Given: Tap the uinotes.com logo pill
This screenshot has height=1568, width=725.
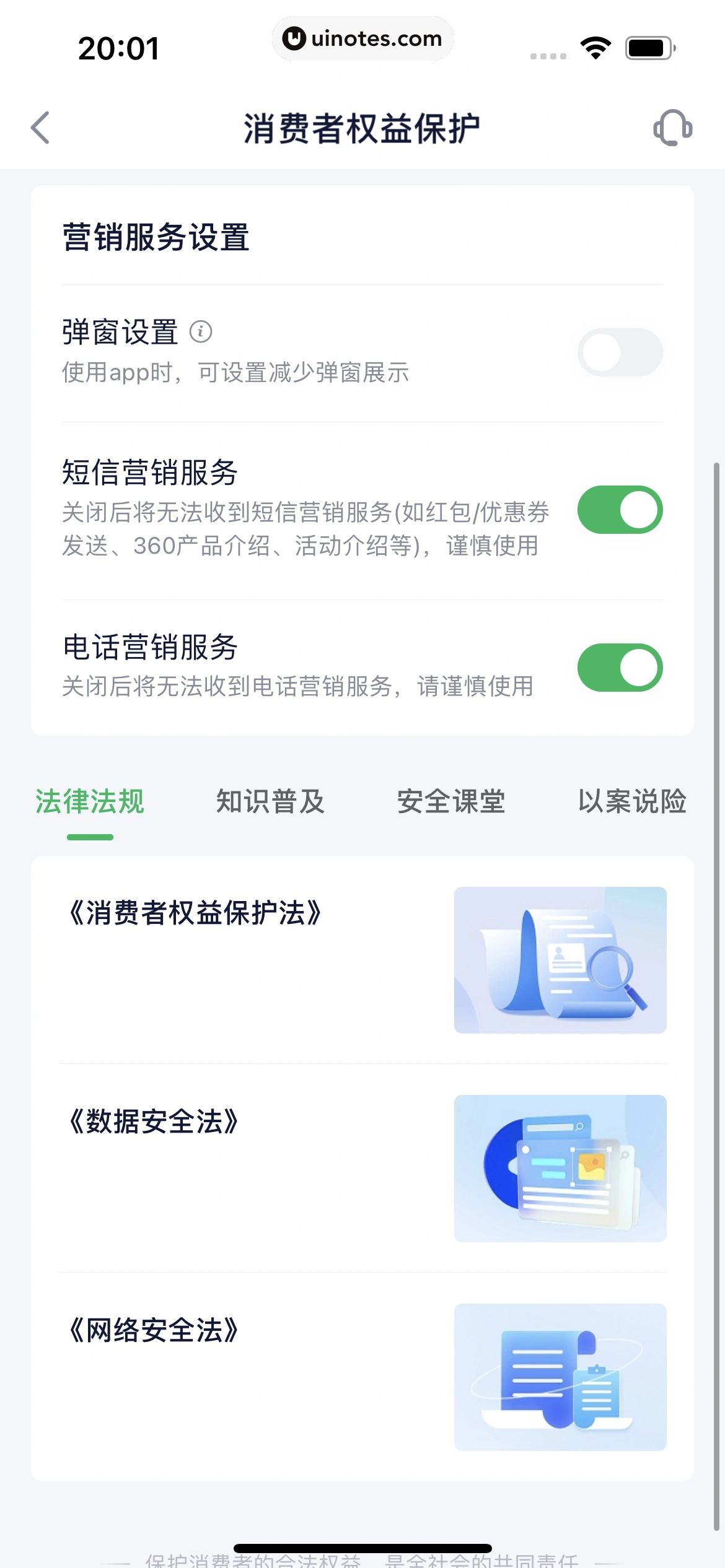Looking at the screenshot, I should pyautogui.click(x=362, y=38).
